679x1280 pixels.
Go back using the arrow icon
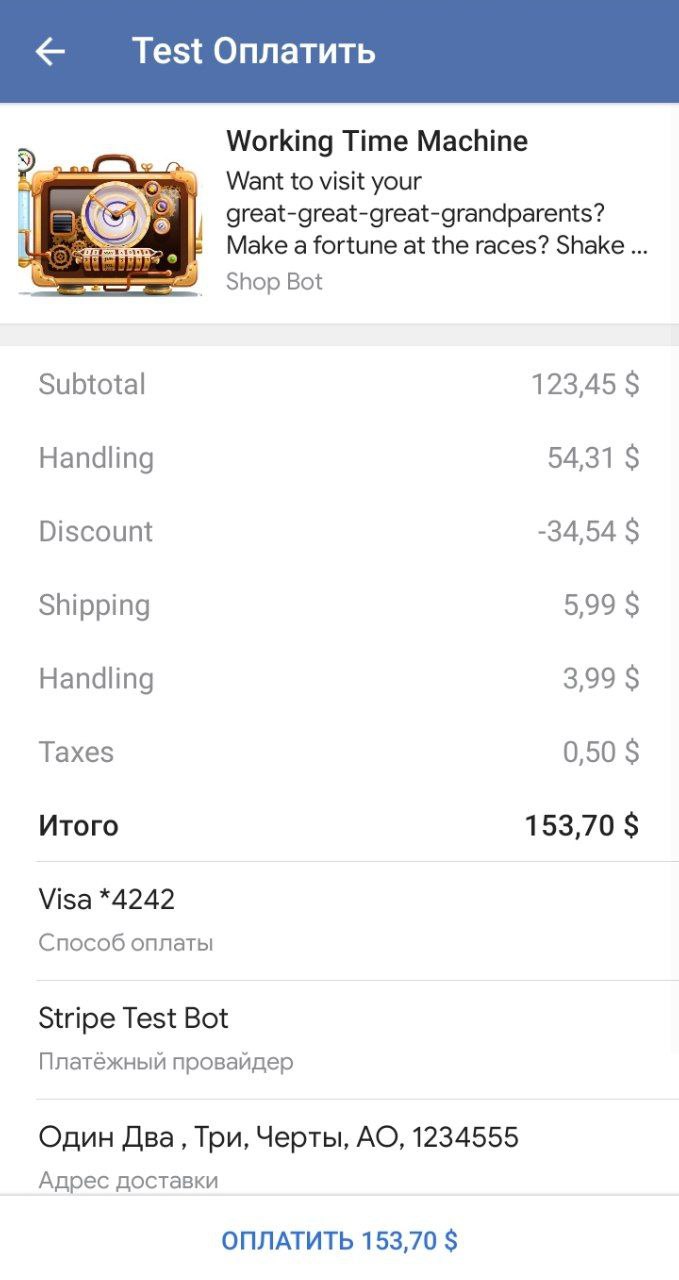pyautogui.click(x=50, y=52)
